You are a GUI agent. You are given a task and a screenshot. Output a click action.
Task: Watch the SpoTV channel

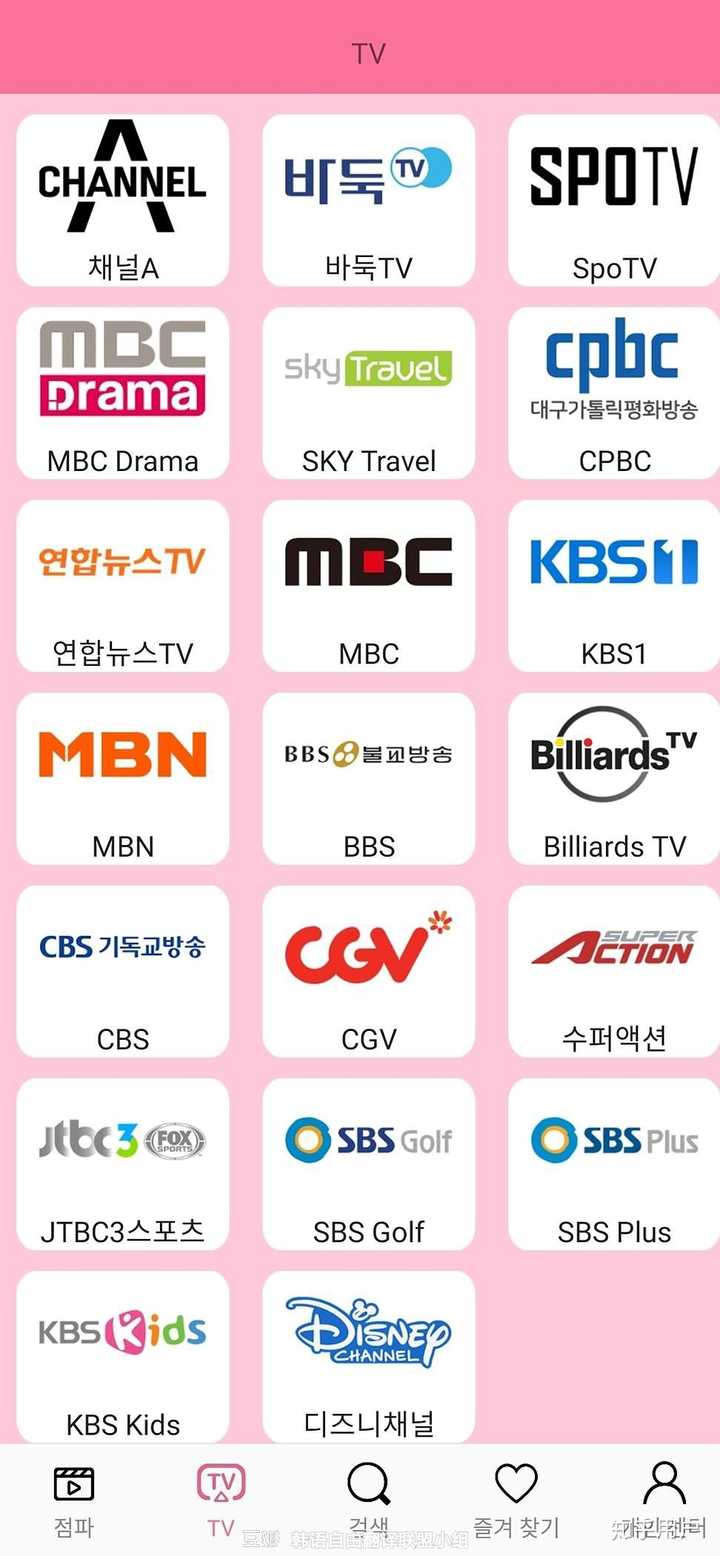pyautogui.click(x=614, y=200)
